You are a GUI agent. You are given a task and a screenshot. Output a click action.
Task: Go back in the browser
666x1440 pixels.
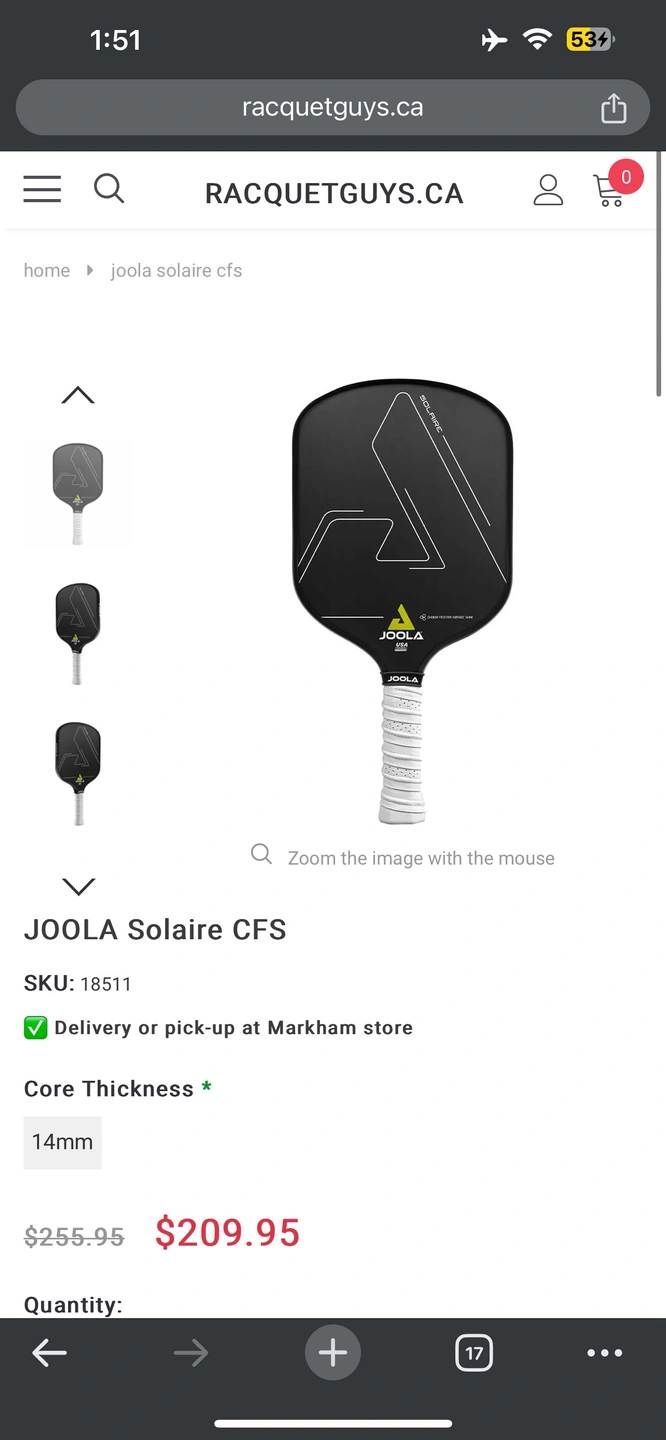pyautogui.click(x=49, y=1353)
